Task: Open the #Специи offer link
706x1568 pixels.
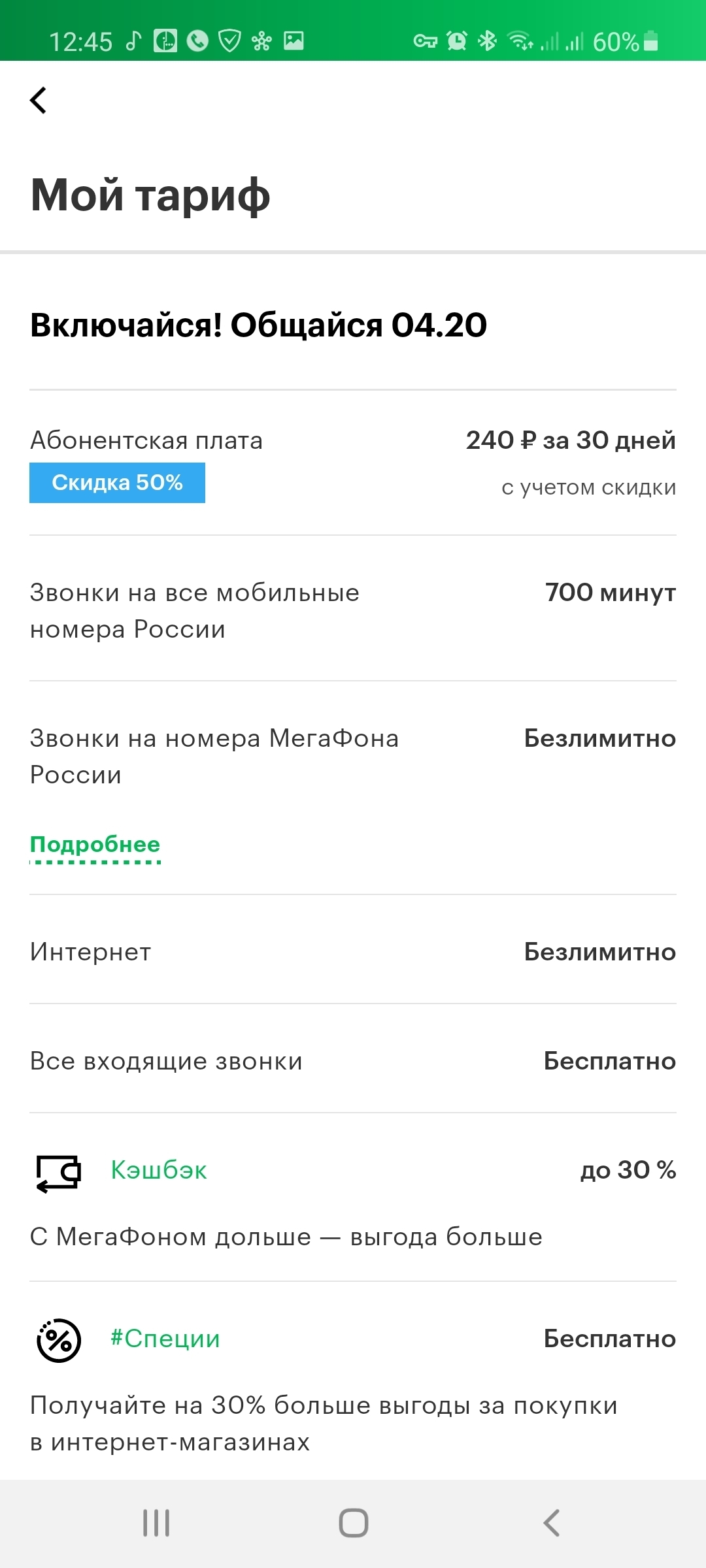Action: (165, 1339)
